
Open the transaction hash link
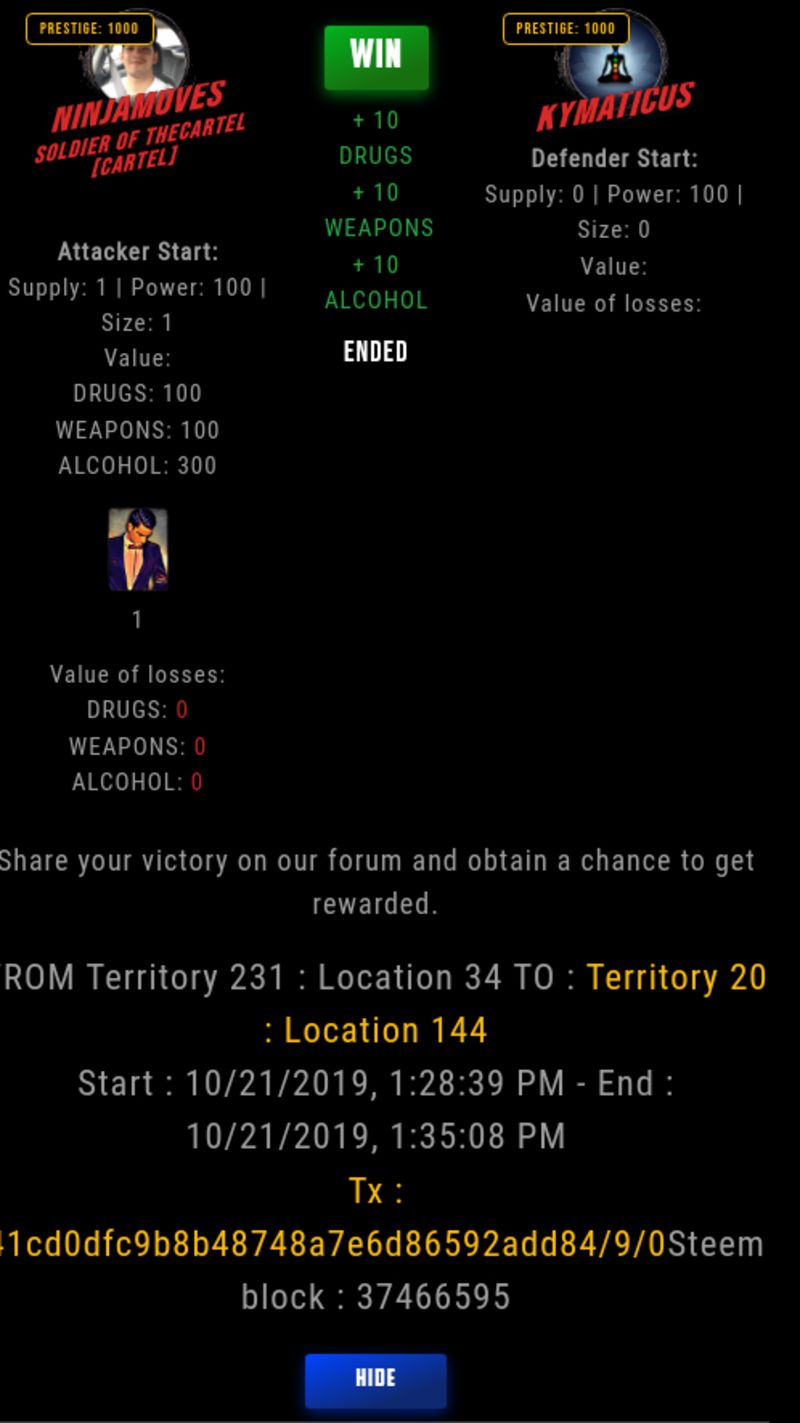[333, 1244]
